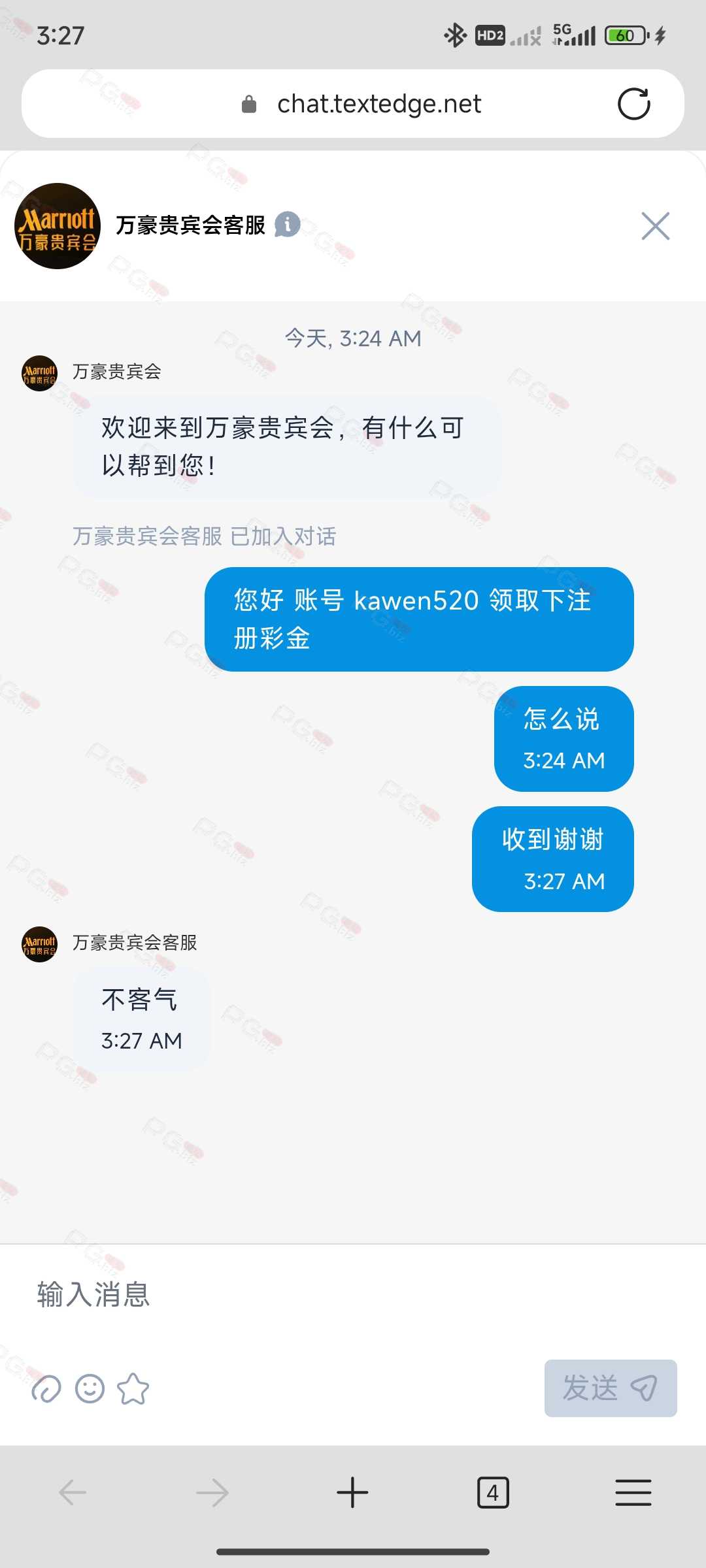Tap the chat.textedge.net address bar

(x=379, y=104)
